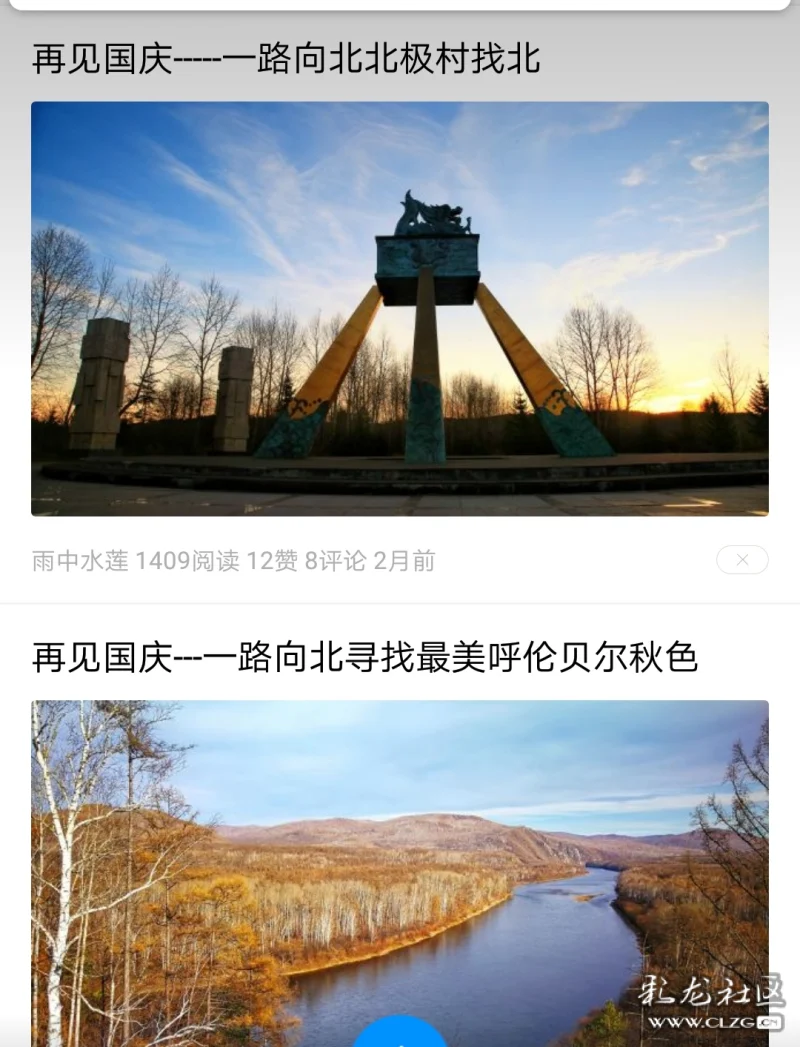800x1047 pixels.
Task: Open the article 再见国庆-----一路向北北极村找北
Action: click(286, 59)
